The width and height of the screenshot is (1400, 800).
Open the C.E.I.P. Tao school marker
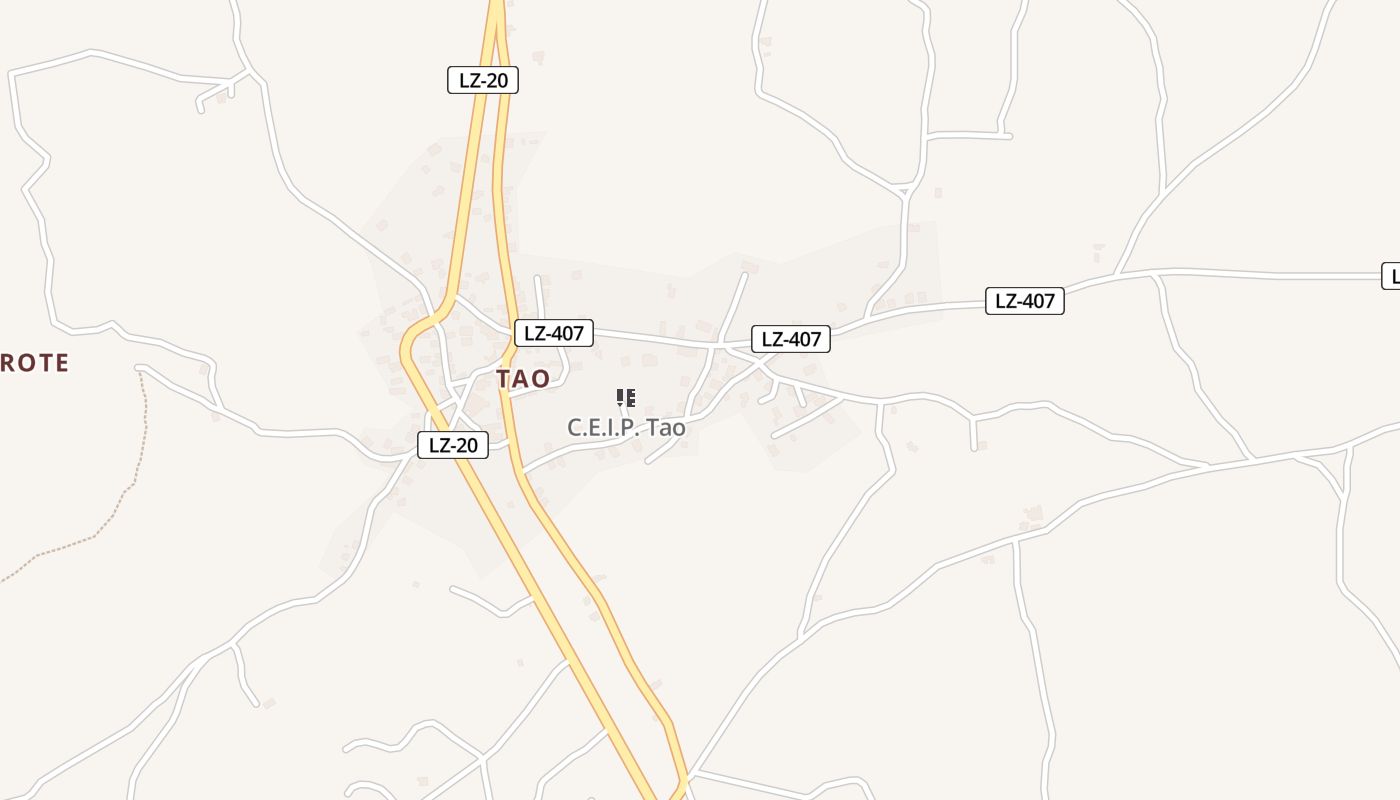[626, 398]
